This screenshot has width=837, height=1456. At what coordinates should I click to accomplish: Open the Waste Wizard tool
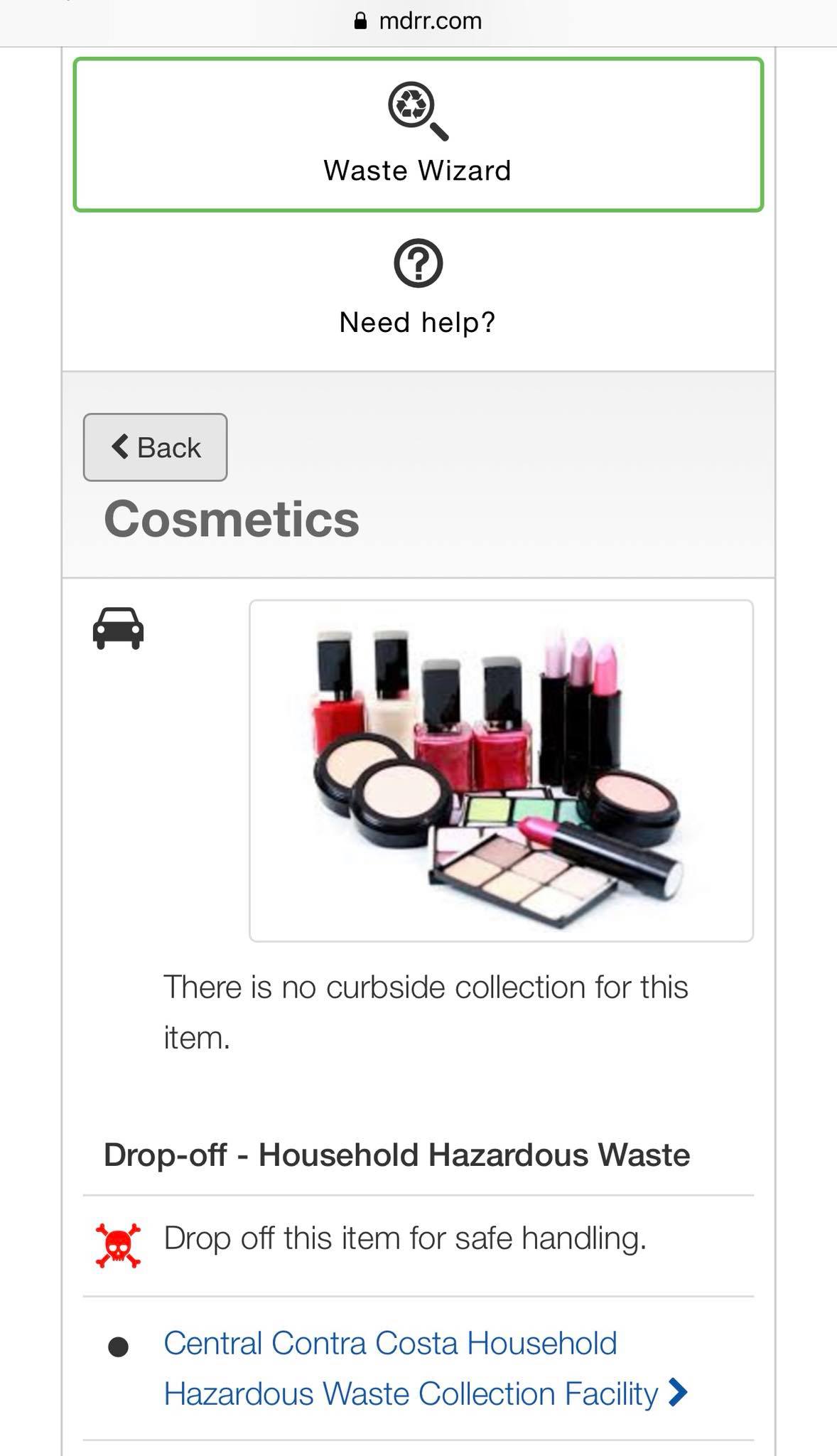click(x=418, y=135)
